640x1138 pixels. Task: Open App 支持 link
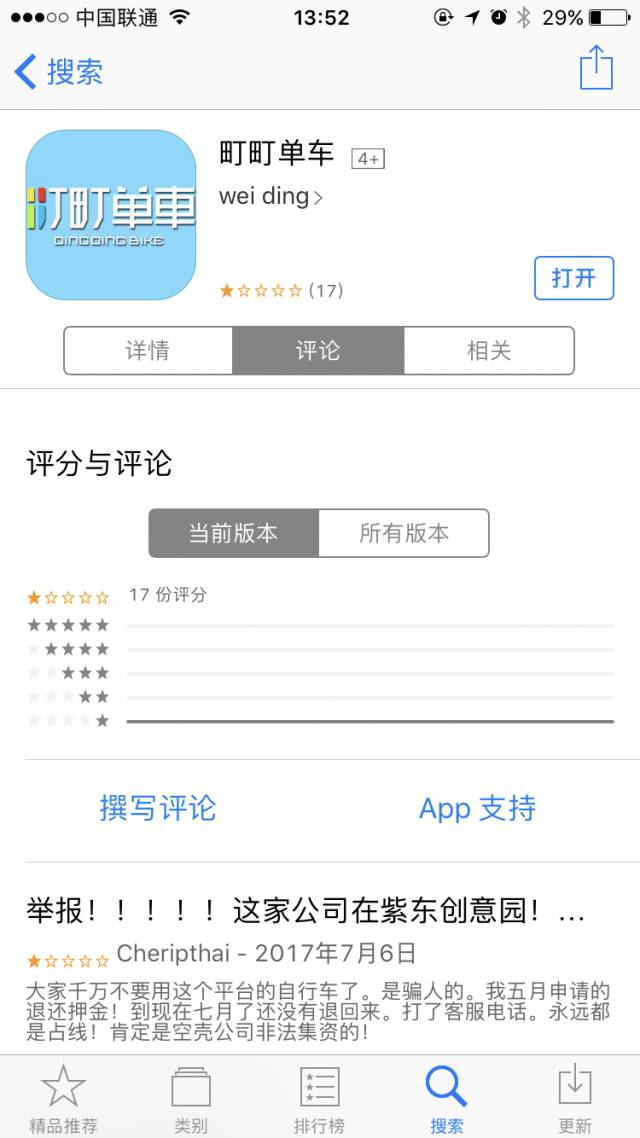(477, 808)
